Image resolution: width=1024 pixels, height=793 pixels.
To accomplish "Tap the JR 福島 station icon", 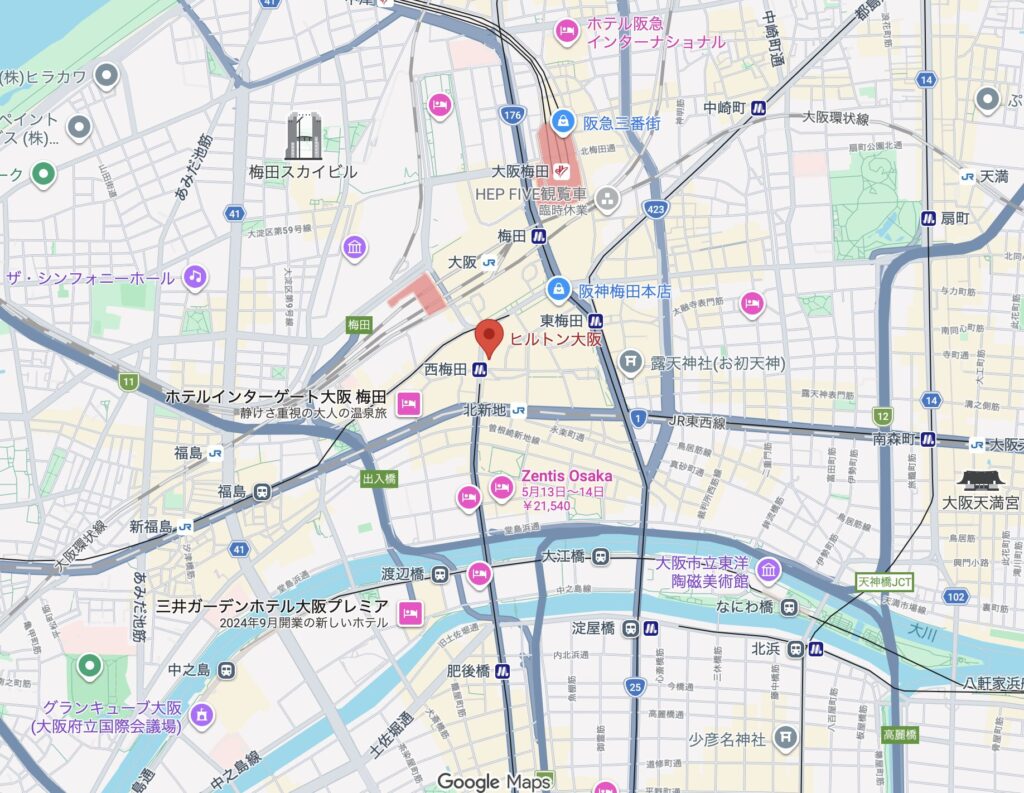I will pyautogui.click(x=216, y=452).
